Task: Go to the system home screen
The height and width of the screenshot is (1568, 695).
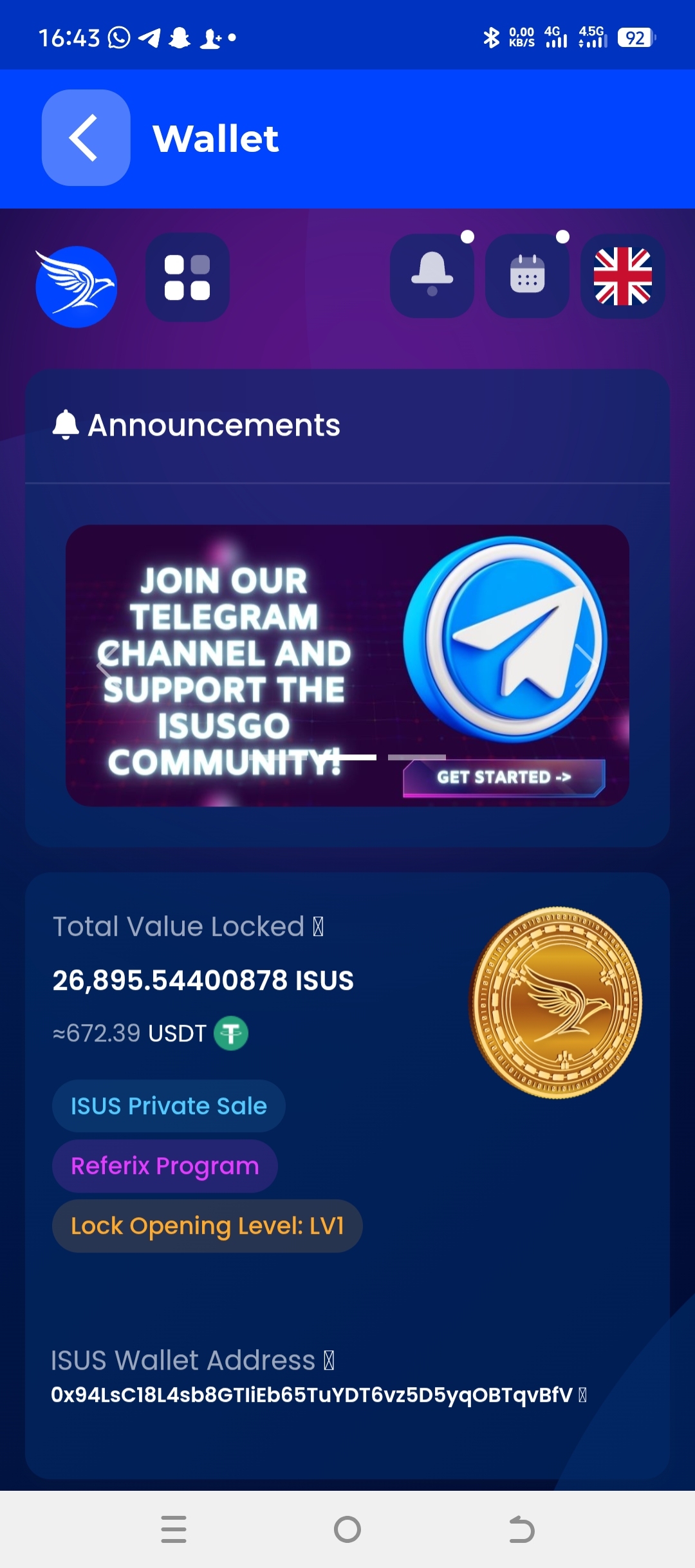Action: click(347, 1529)
